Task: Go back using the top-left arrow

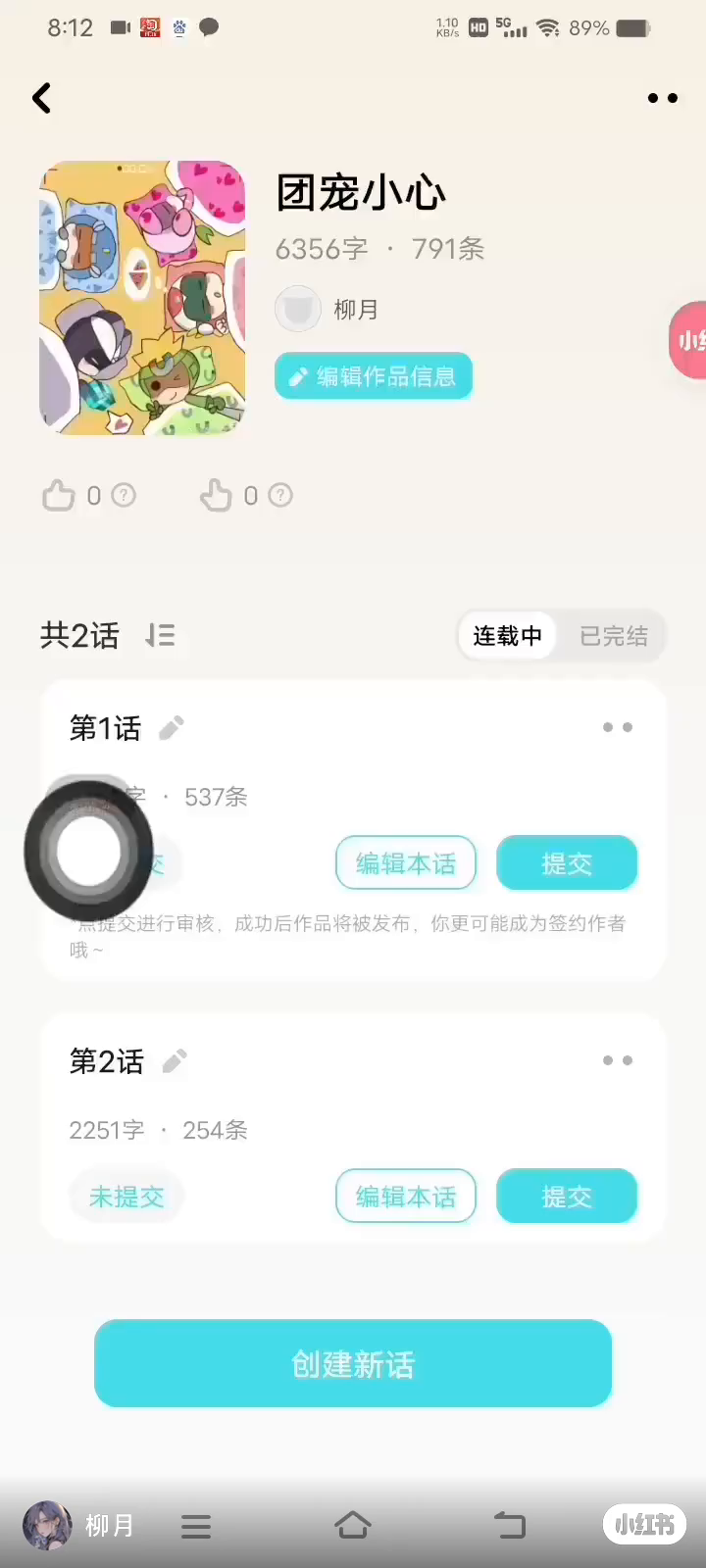Action: point(42,98)
